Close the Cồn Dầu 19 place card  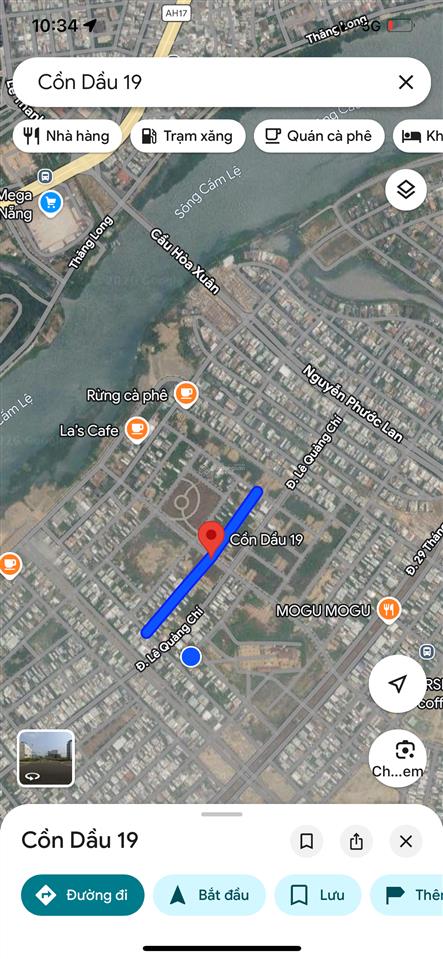click(x=406, y=842)
